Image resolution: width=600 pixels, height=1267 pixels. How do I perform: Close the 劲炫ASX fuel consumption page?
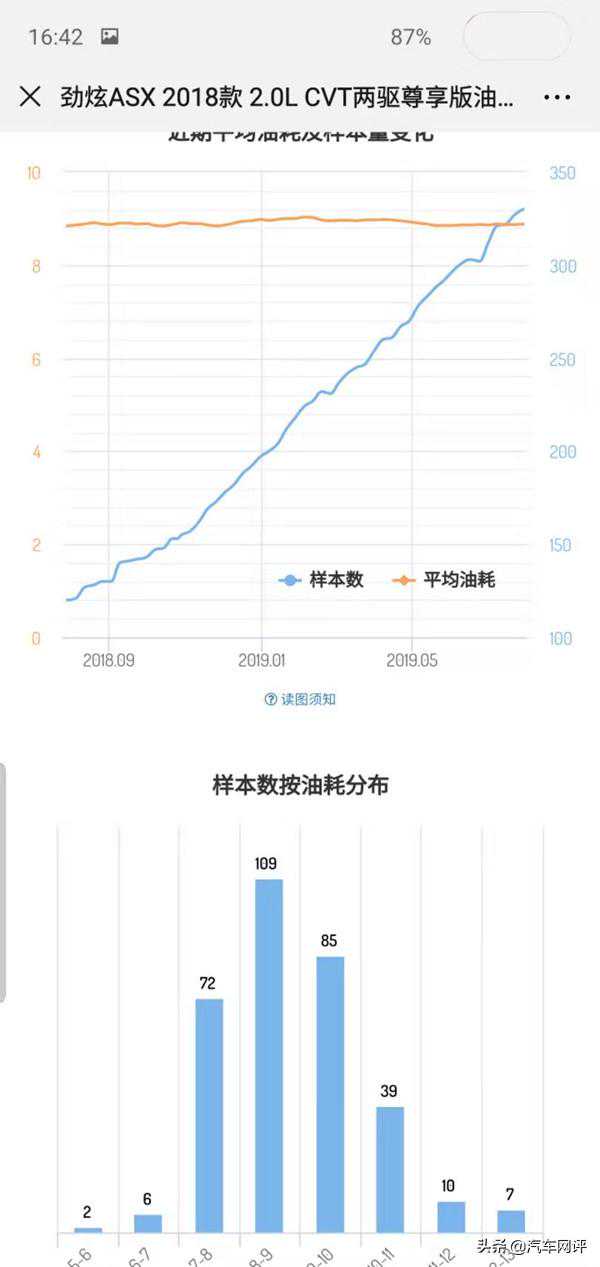pos(31,96)
